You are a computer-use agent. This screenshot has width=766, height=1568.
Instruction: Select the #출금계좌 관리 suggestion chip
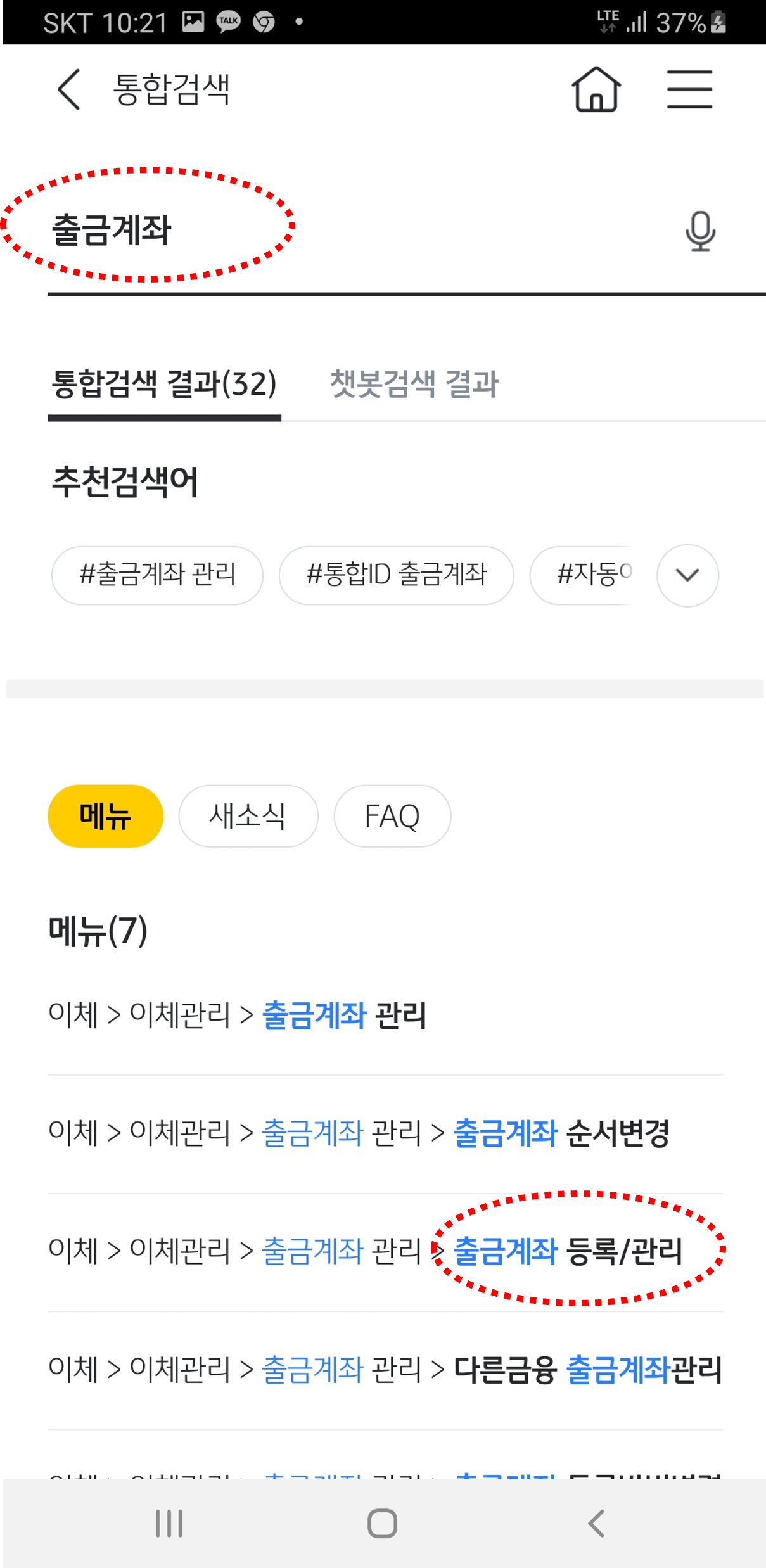tap(156, 575)
